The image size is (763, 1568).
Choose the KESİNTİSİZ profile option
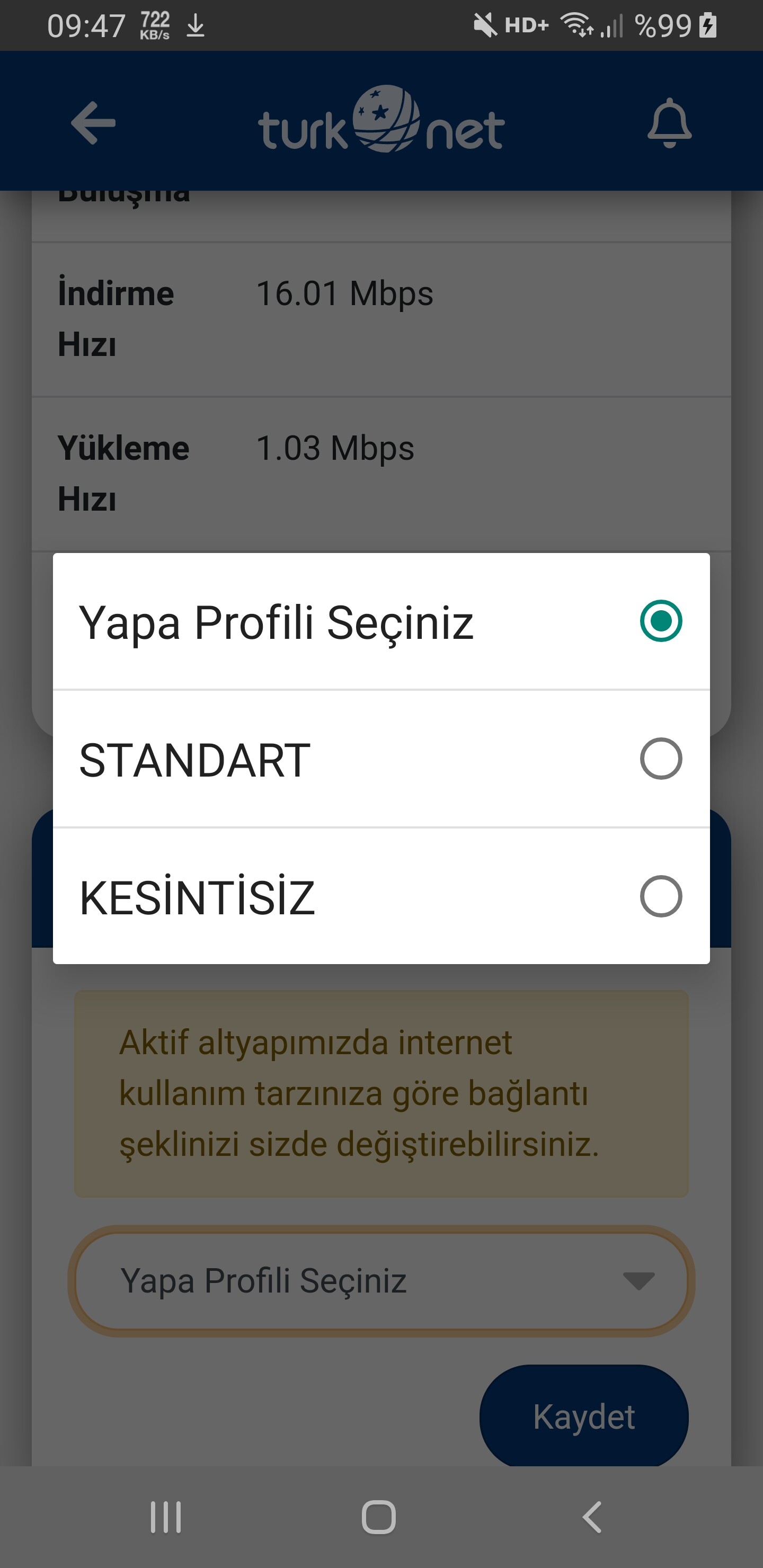point(381,896)
